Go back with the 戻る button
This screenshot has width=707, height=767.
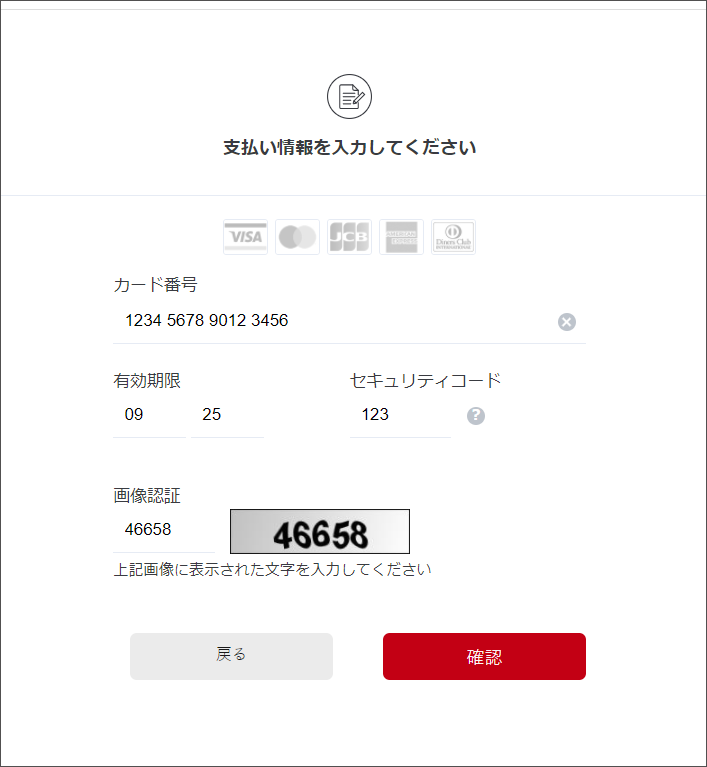(231, 656)
